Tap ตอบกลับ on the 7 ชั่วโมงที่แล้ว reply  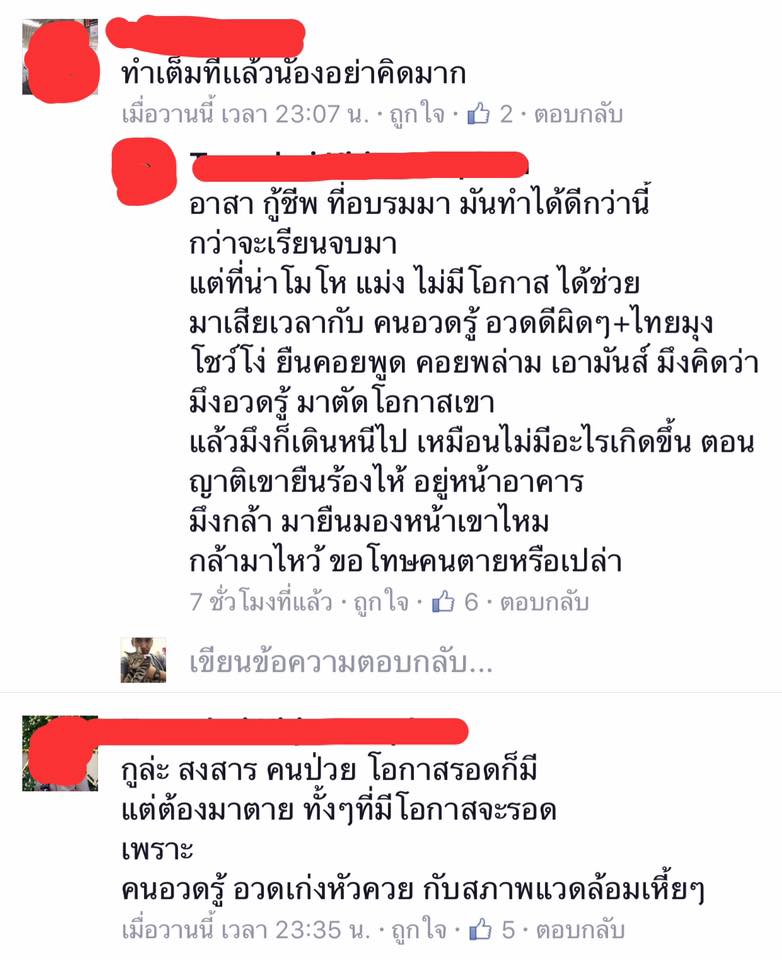[544, 602]
